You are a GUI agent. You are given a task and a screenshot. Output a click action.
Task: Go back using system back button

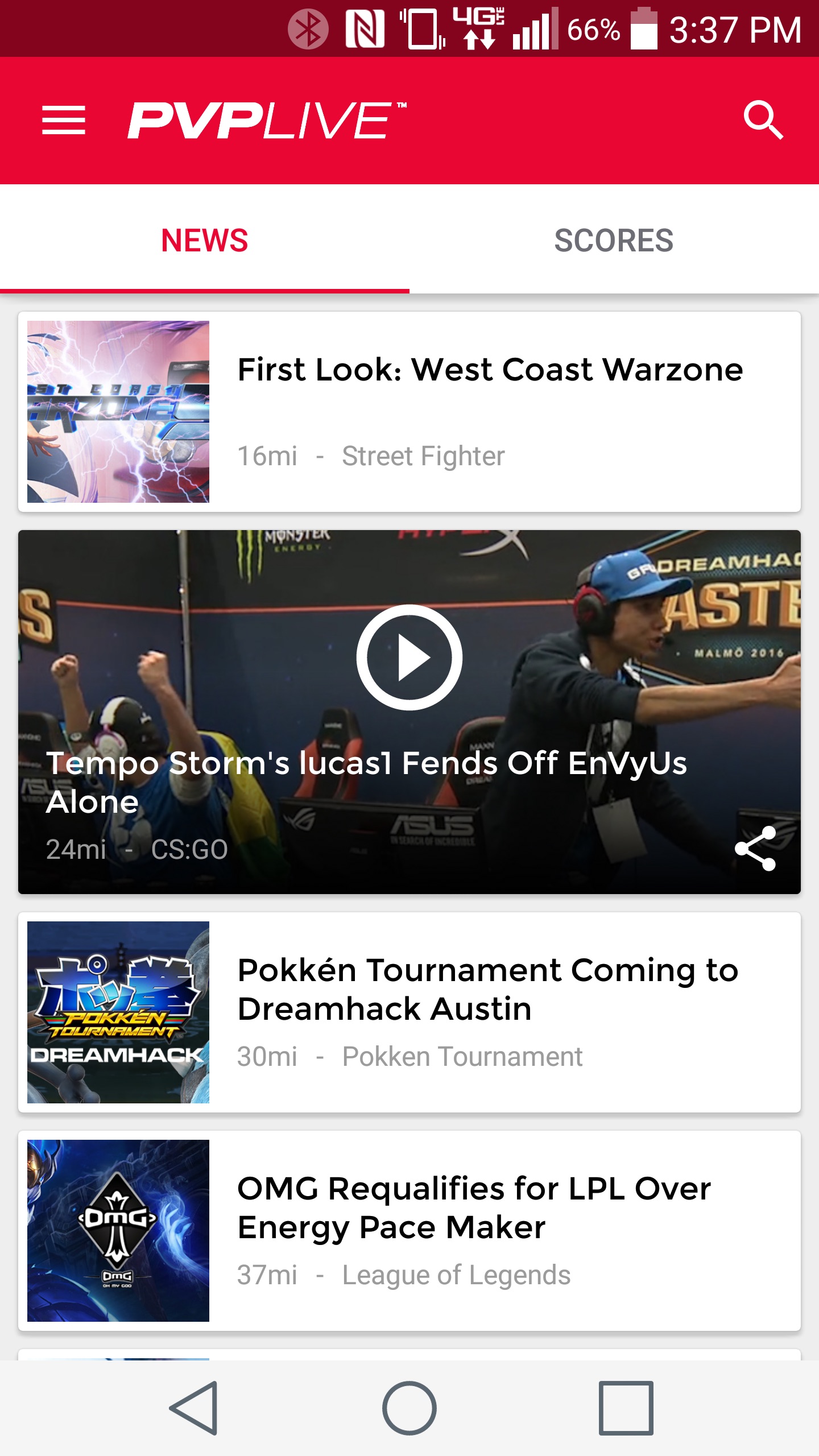(193, 1408)
